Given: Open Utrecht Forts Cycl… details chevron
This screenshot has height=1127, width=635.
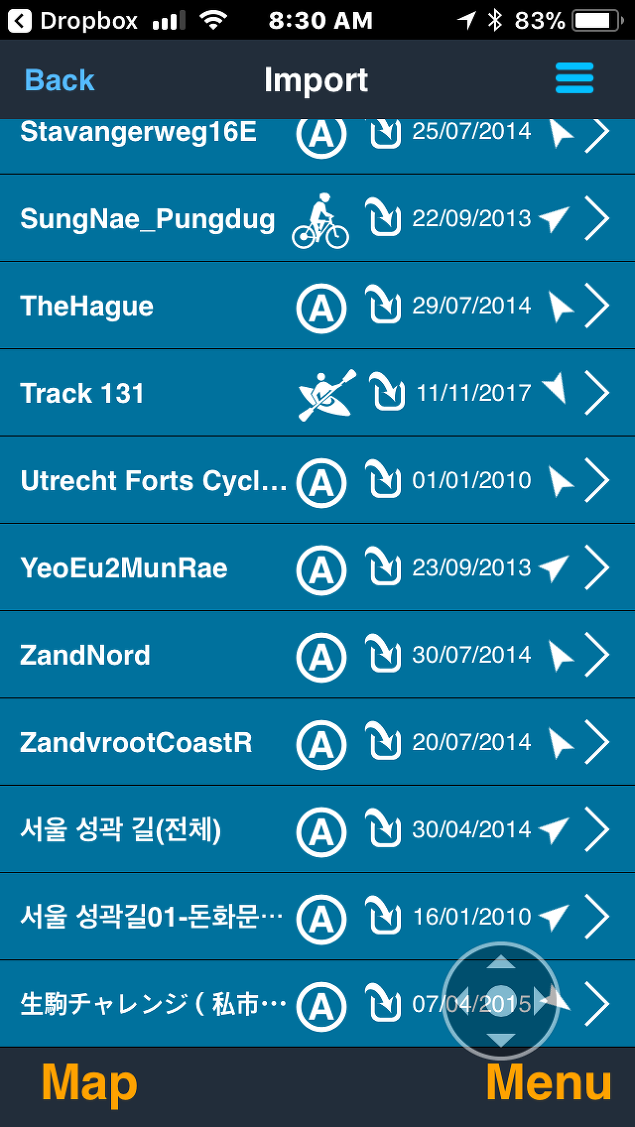Looking at the screenshot, I should pos(596,480).
